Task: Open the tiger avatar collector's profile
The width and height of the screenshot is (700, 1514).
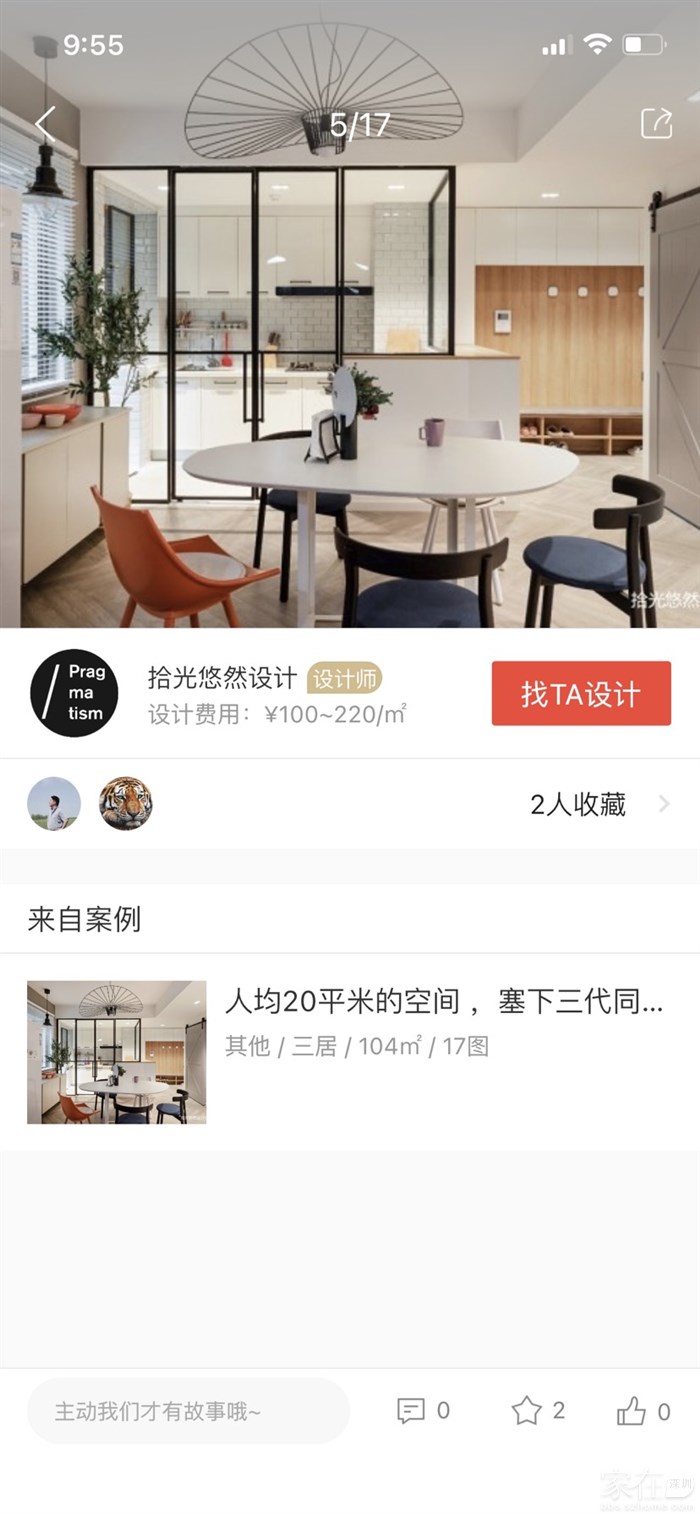Action: [x=126, y=804]
